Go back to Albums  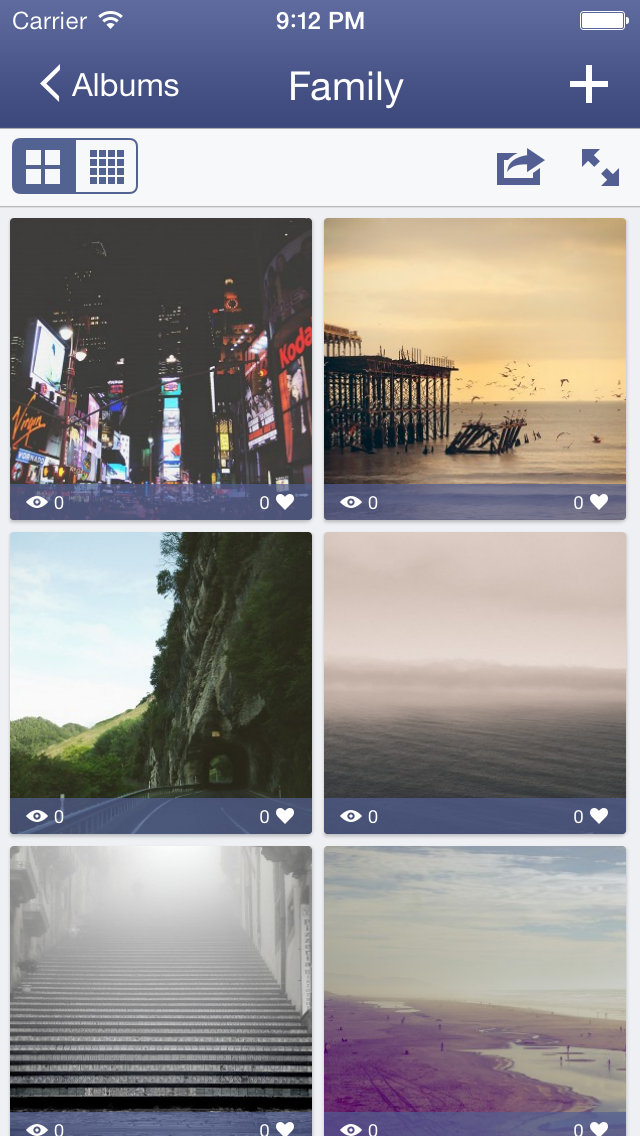(109, 85)
